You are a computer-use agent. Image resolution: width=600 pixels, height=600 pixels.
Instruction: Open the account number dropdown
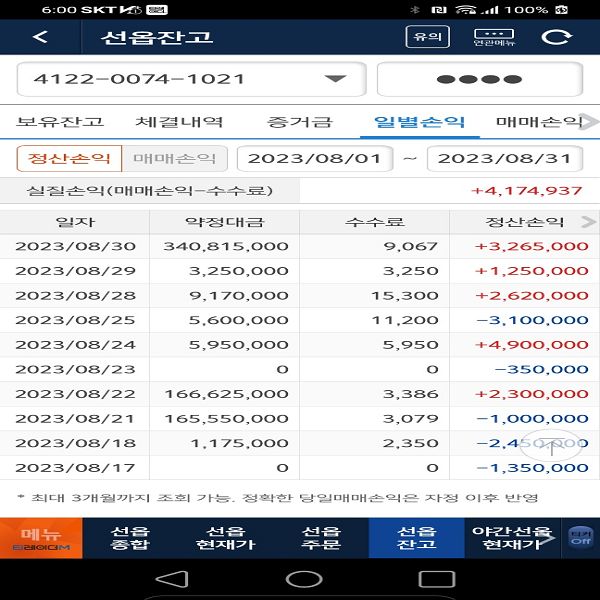[x=335, y=80]
